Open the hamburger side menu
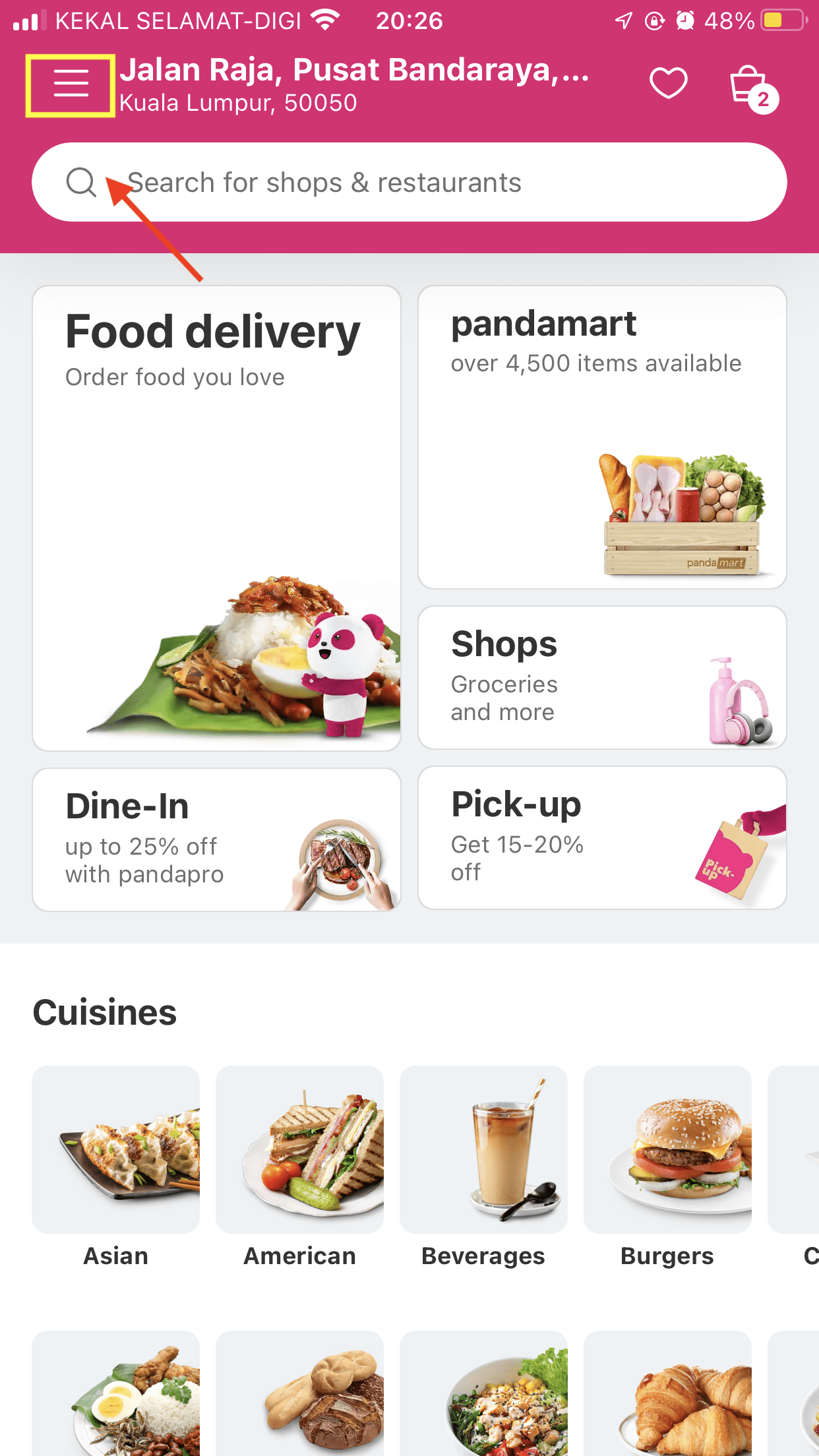 tap(71, 84)
